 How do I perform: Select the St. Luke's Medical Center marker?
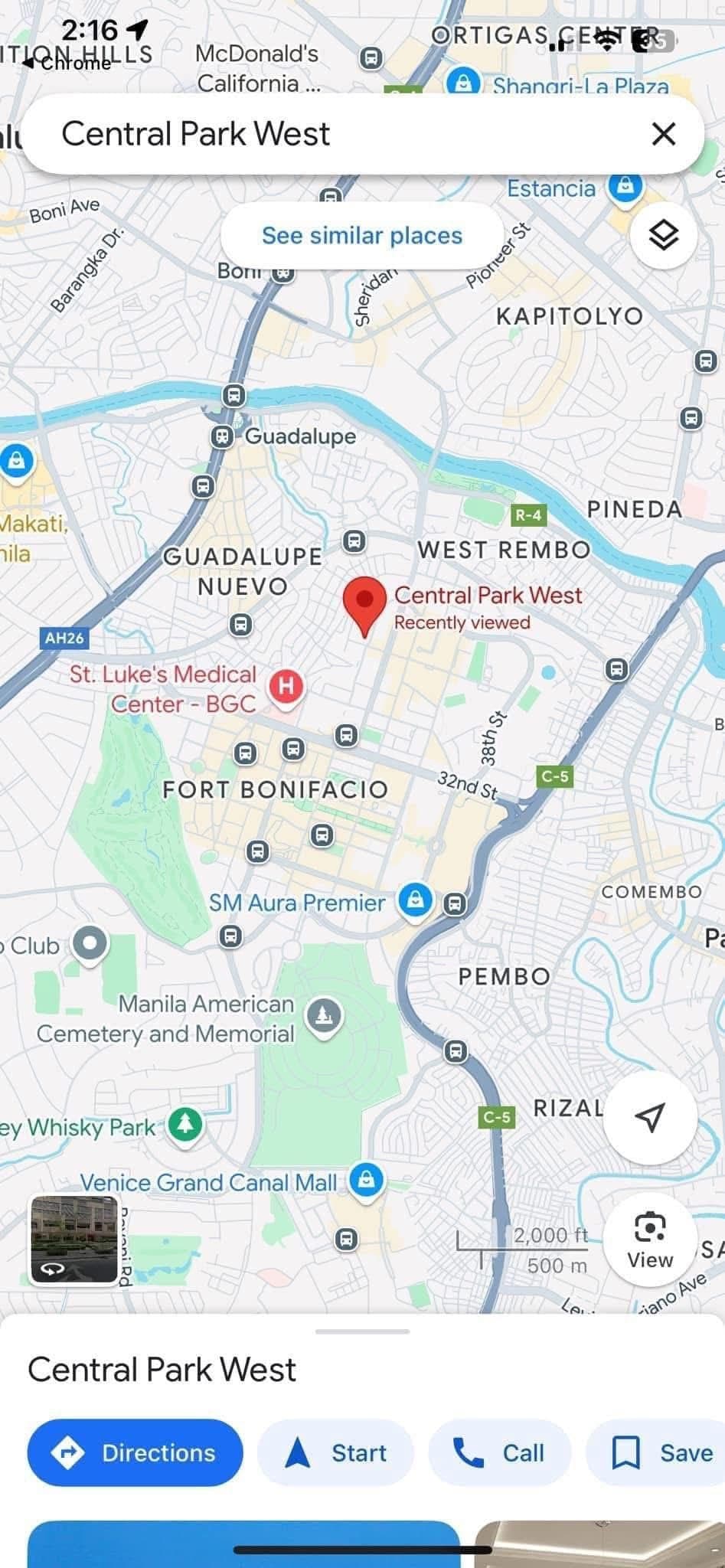pyautogui.click(x=286, y=685)
